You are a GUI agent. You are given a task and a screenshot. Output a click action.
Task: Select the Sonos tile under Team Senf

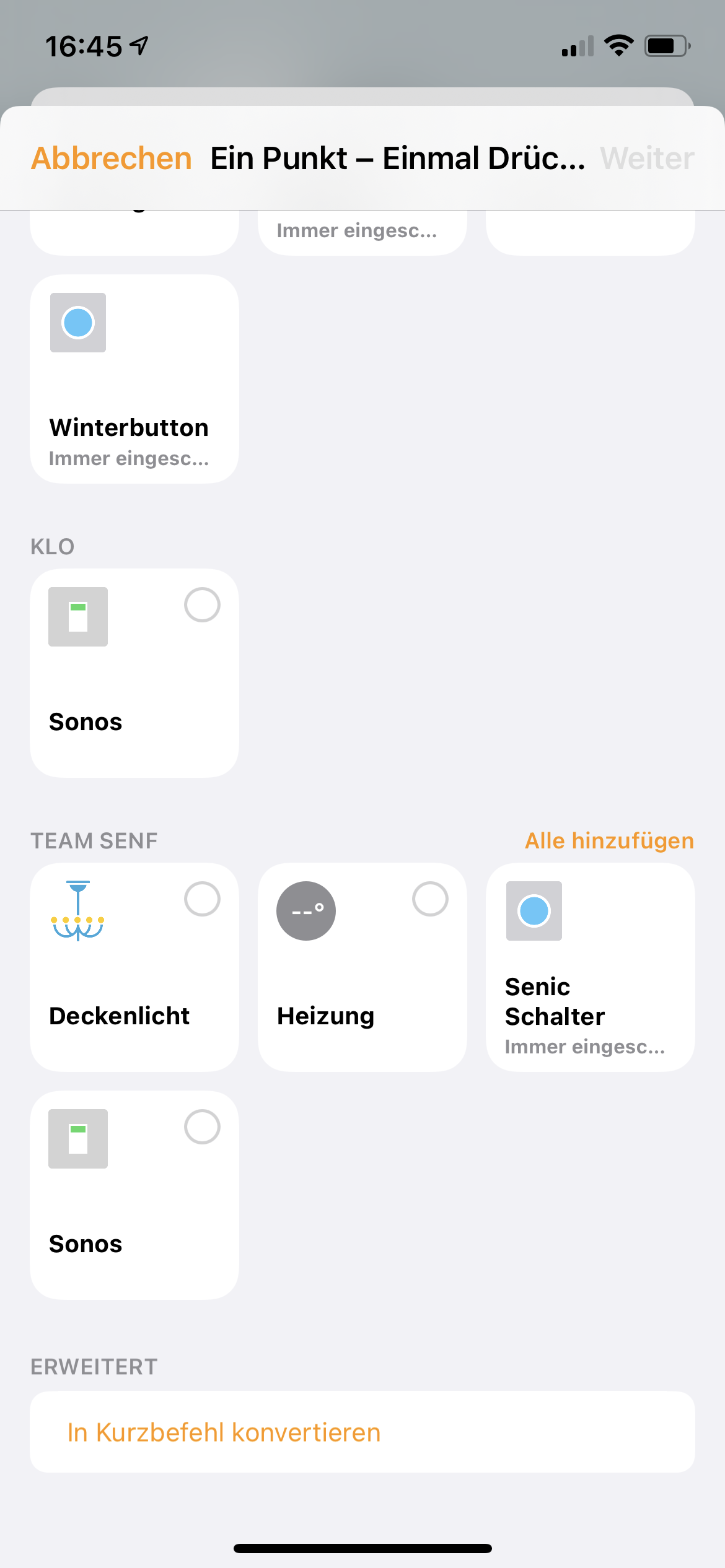(x=134, y=1195)
